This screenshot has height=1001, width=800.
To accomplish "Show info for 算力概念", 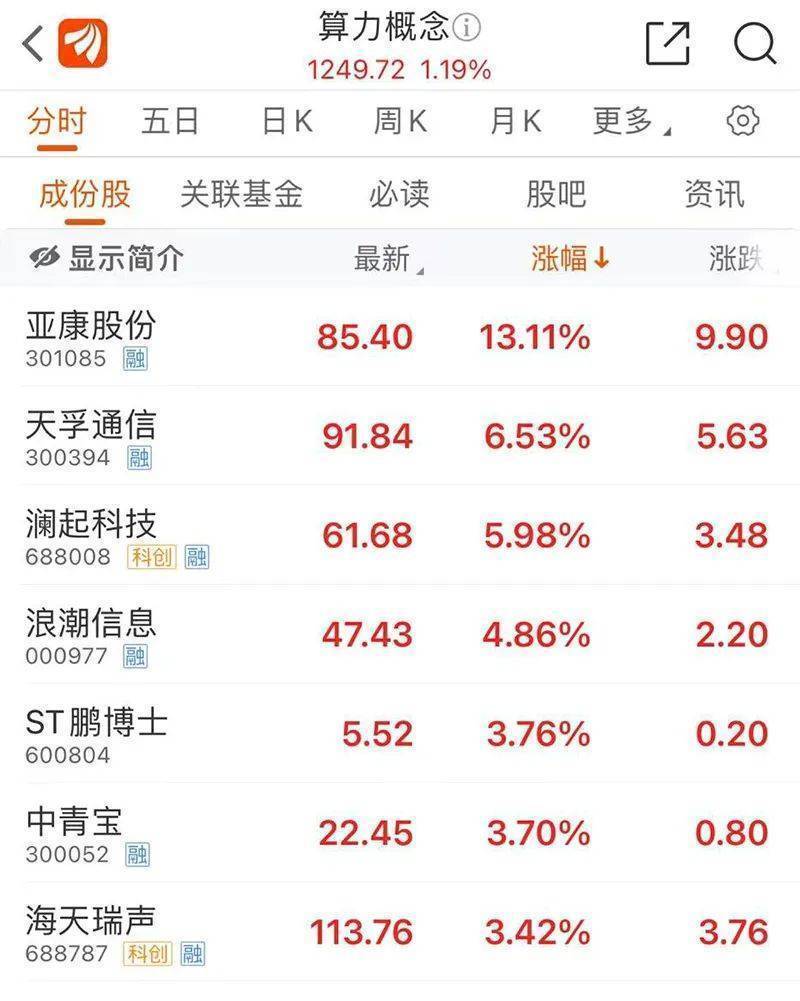I will point(467,28).
